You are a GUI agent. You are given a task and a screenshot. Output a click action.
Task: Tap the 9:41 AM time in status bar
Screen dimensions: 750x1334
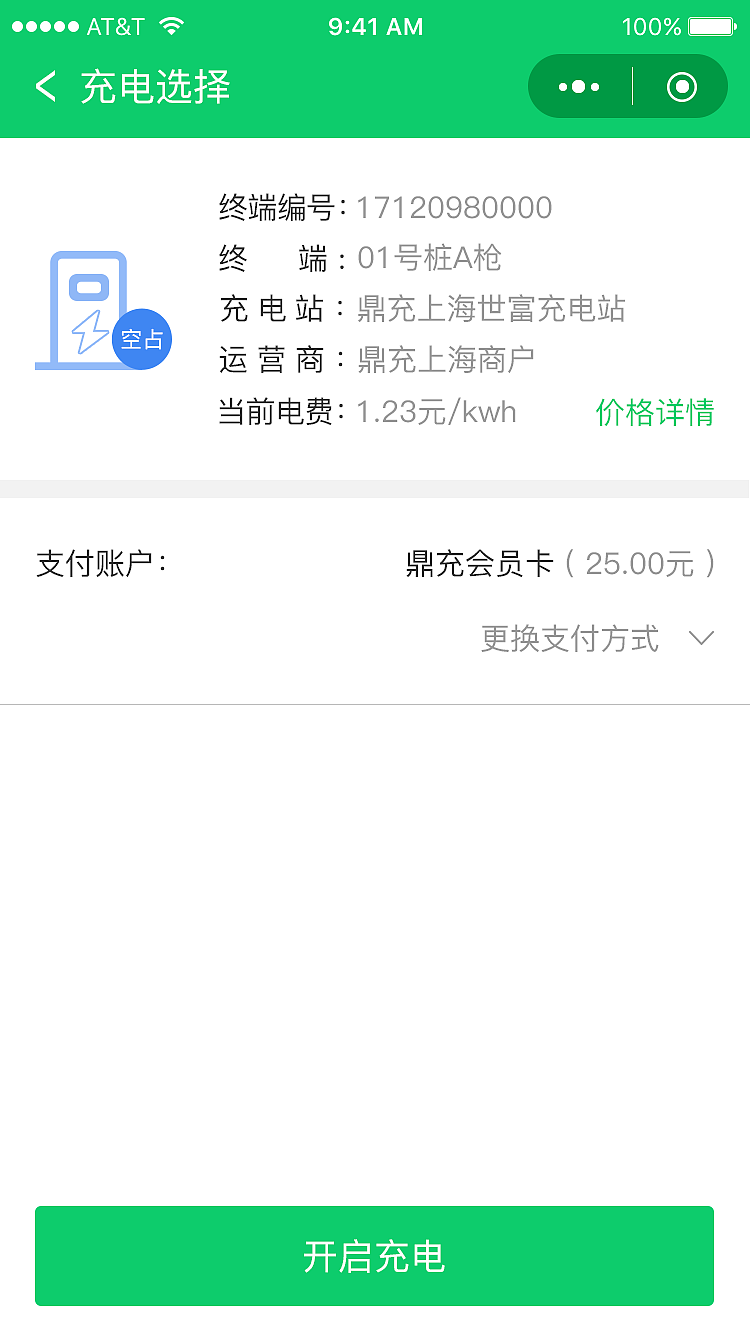coord(375,27)
